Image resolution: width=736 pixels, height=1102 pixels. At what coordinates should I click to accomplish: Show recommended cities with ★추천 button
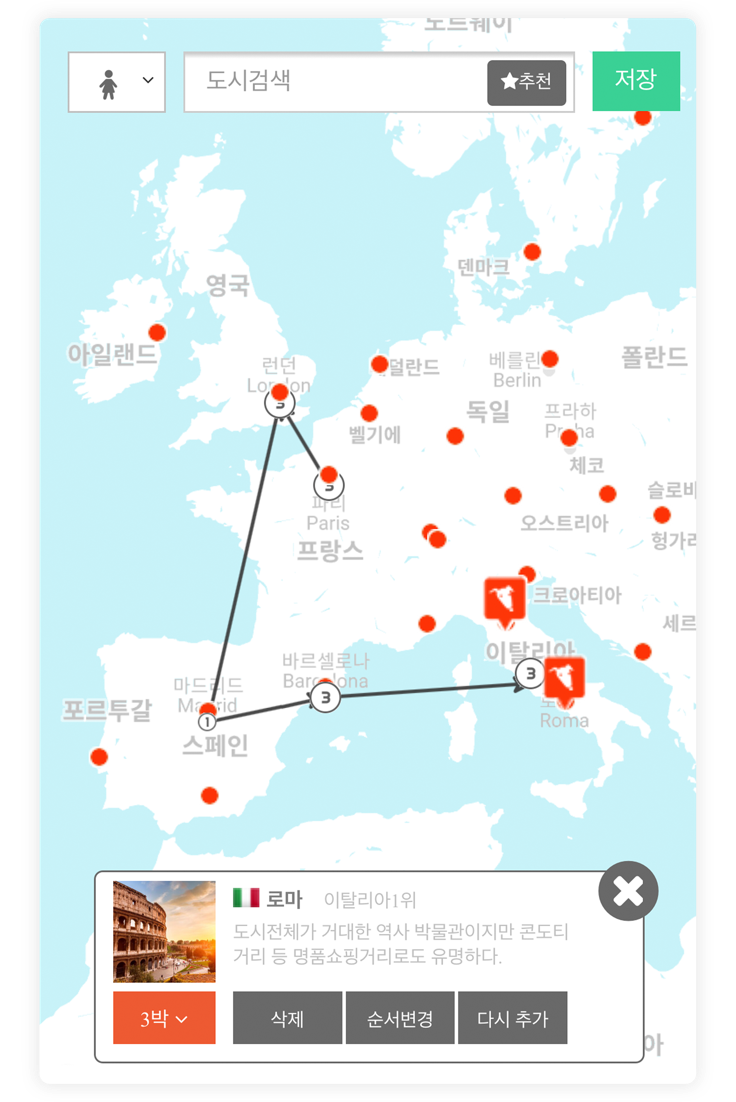click(x=526, y=82)
